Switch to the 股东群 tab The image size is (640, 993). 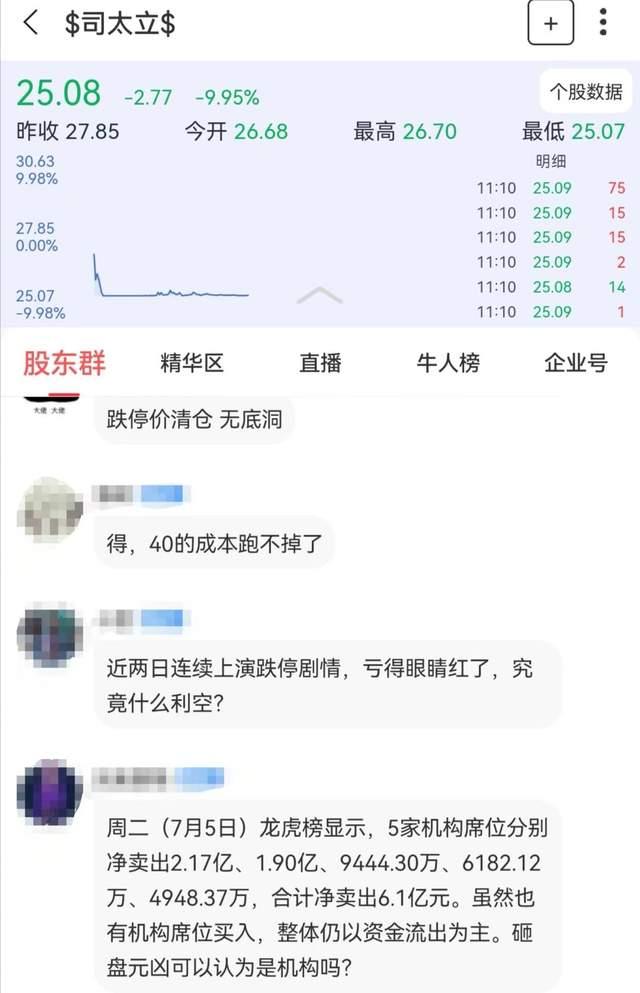pyautogui.click(x=64, y=363)
